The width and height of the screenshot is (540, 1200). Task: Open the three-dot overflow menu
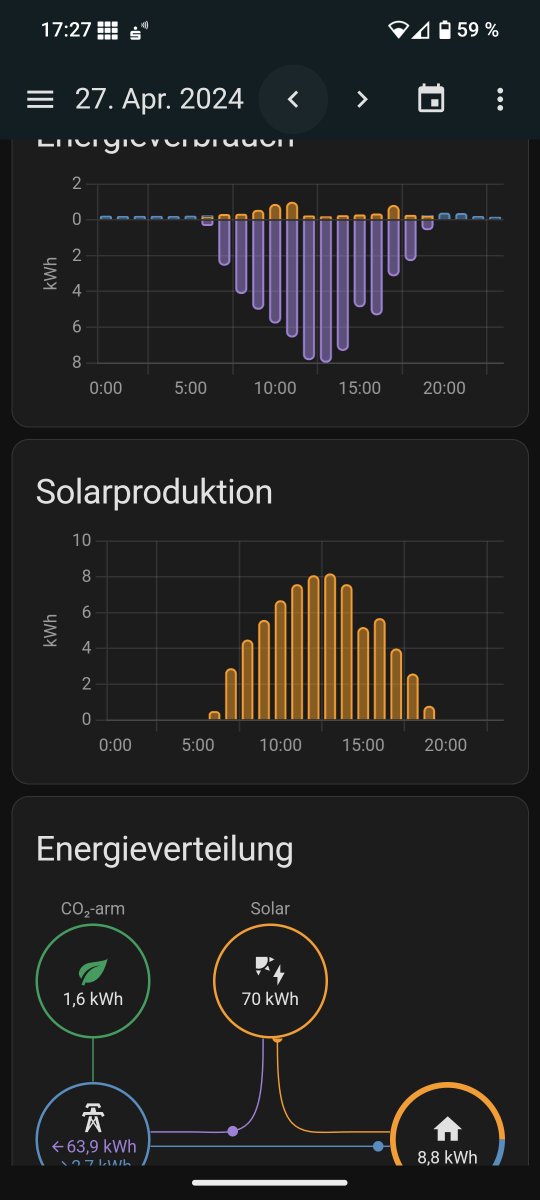(x=500, y=99)
